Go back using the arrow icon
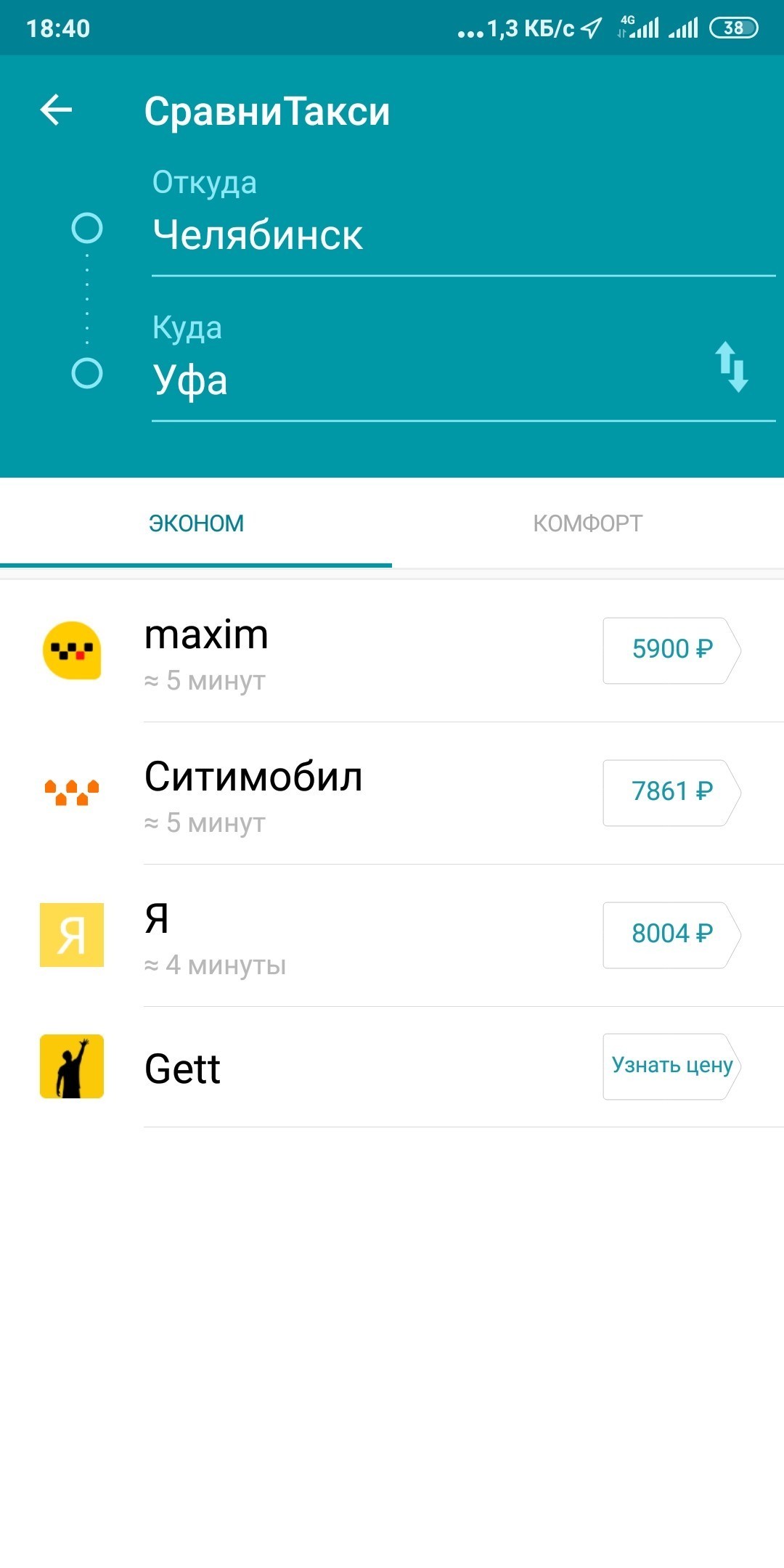Image resolution: width=784 pixels, height=1568 pixels. [x=56, y=110]
